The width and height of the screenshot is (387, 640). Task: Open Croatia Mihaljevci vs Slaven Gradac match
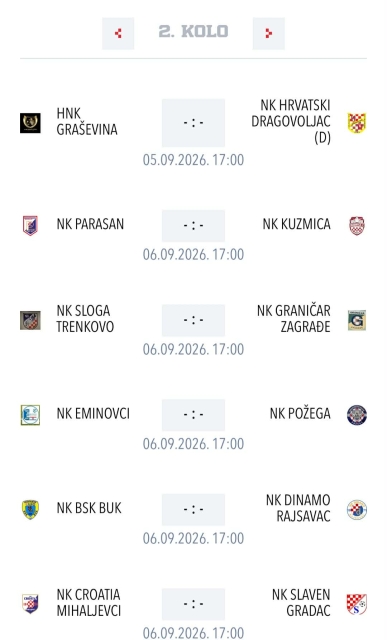pos(194,604)
